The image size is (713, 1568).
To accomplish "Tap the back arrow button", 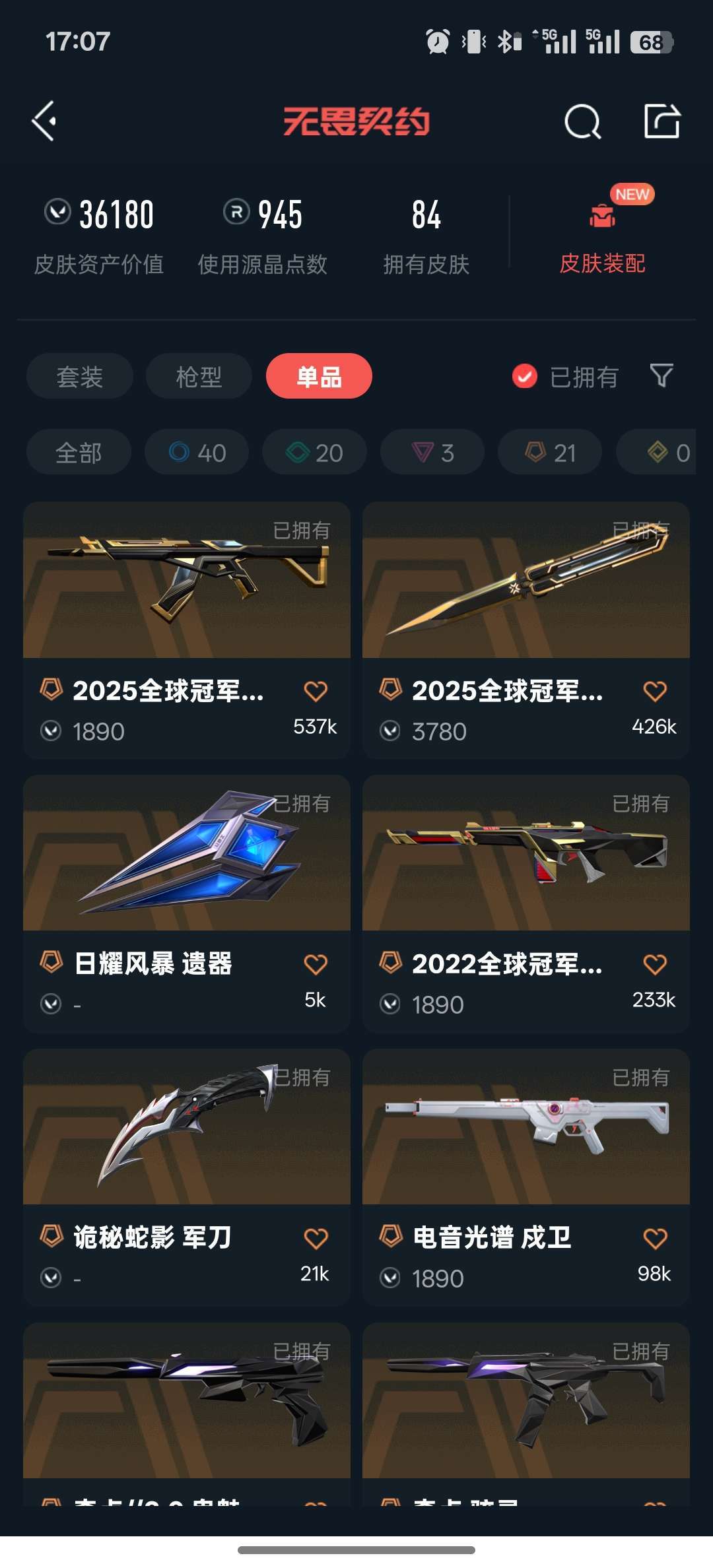I will tap(44, 121).
